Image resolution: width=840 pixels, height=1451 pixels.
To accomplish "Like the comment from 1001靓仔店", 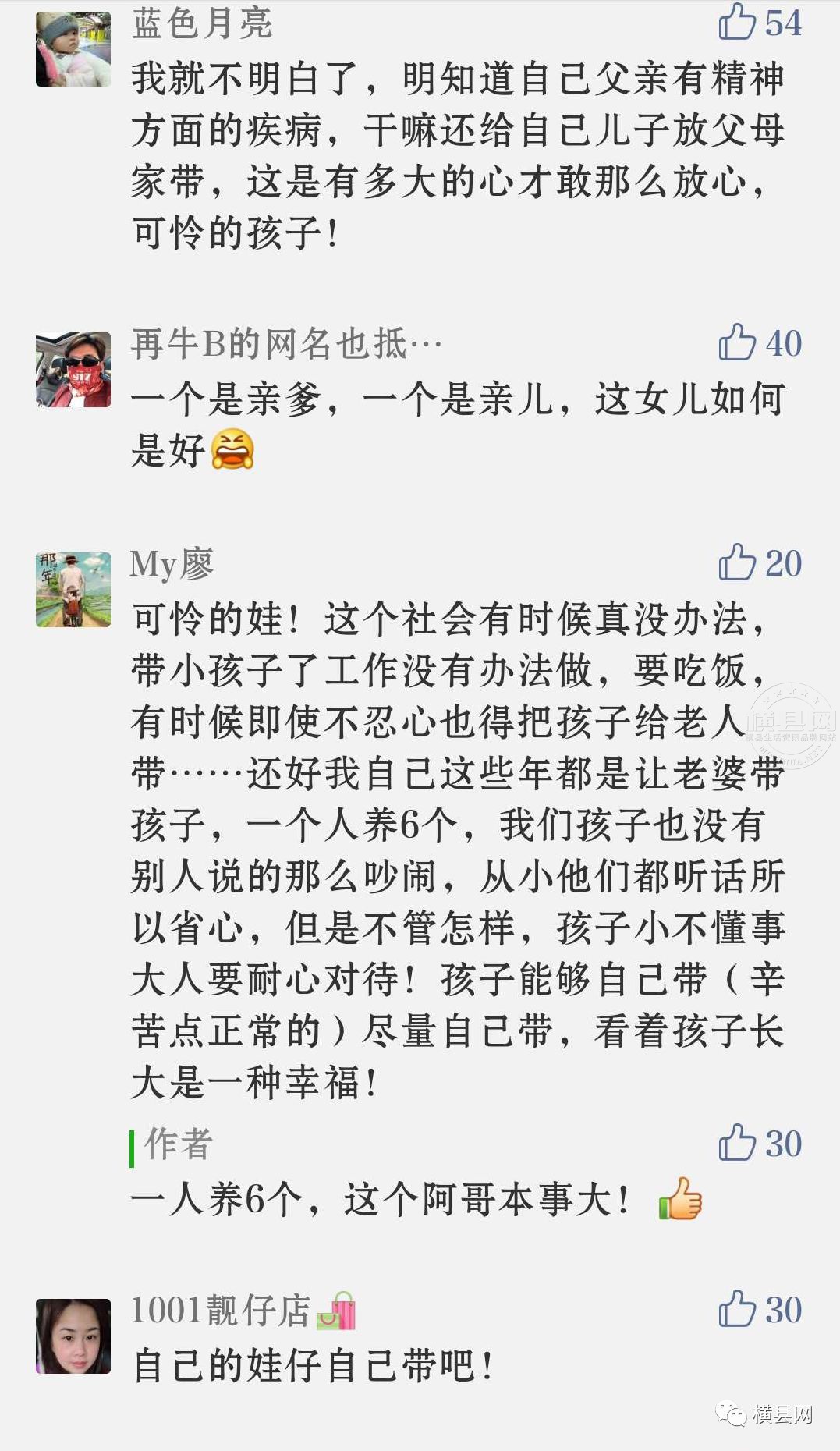I will (737, 1308).
